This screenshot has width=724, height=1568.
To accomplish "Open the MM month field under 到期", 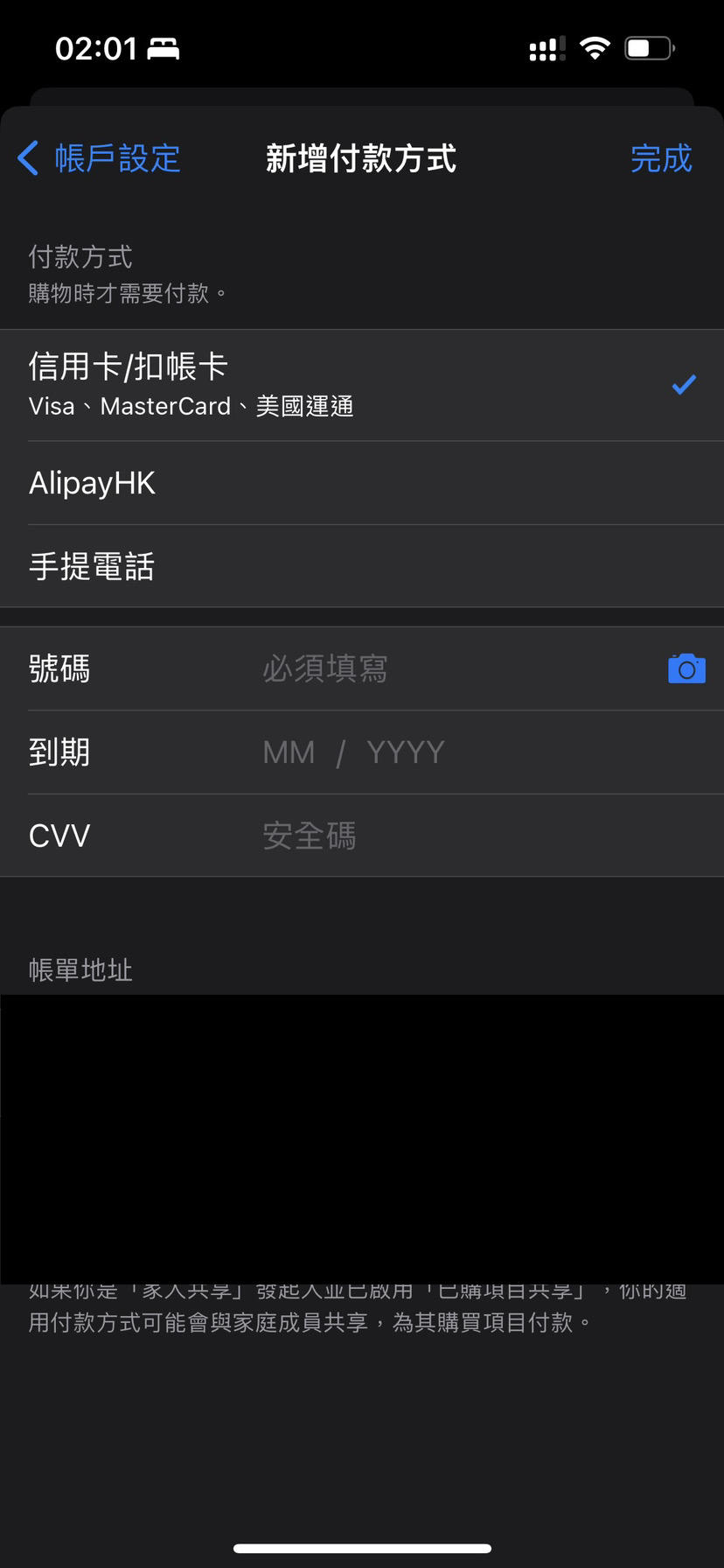I will tap(289, 752).
